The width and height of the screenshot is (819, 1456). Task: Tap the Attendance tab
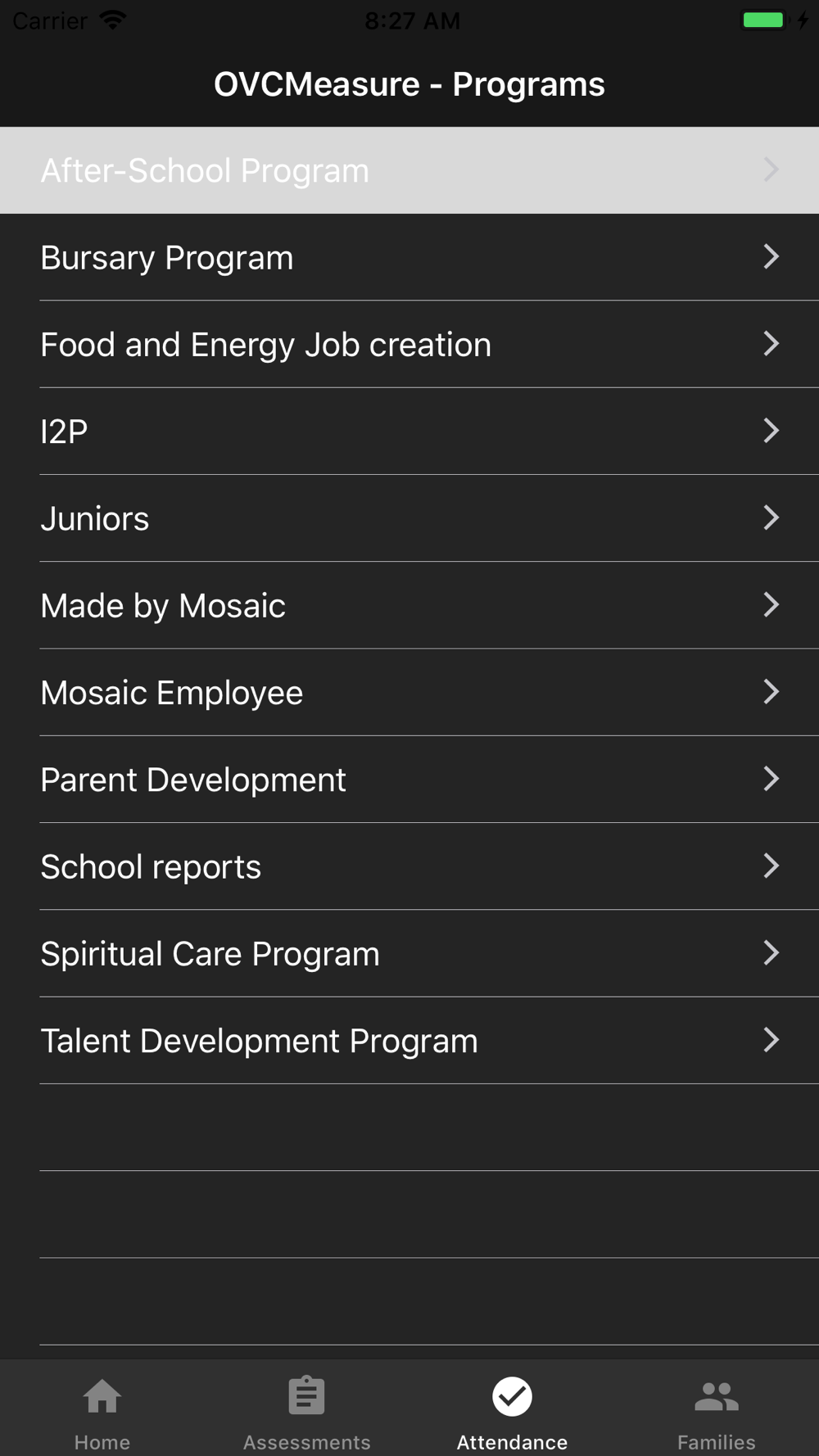pos(512,1412)
